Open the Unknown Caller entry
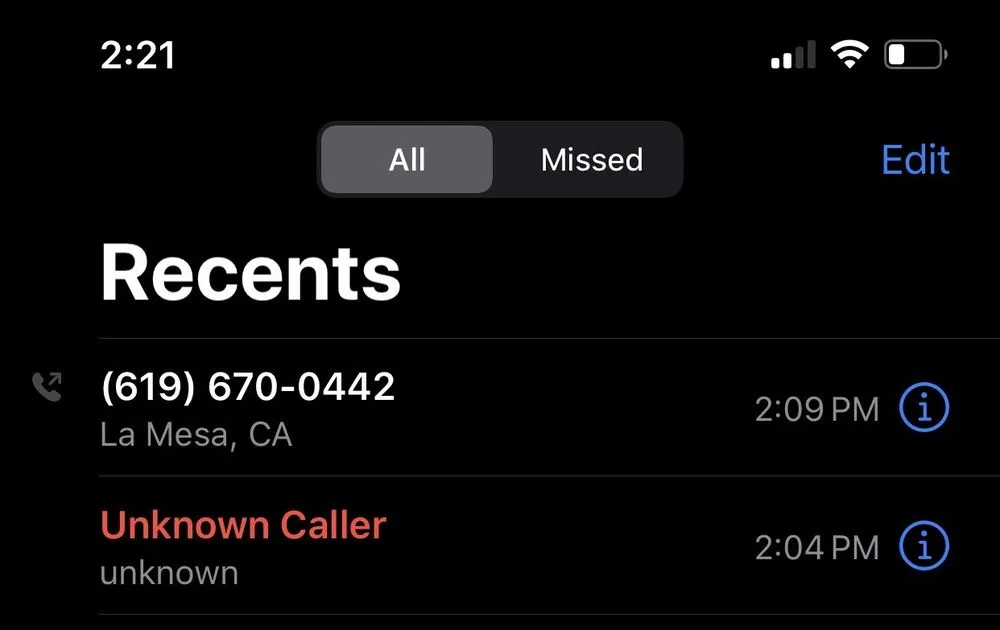 pyautogui.click(x=243, y=526)
